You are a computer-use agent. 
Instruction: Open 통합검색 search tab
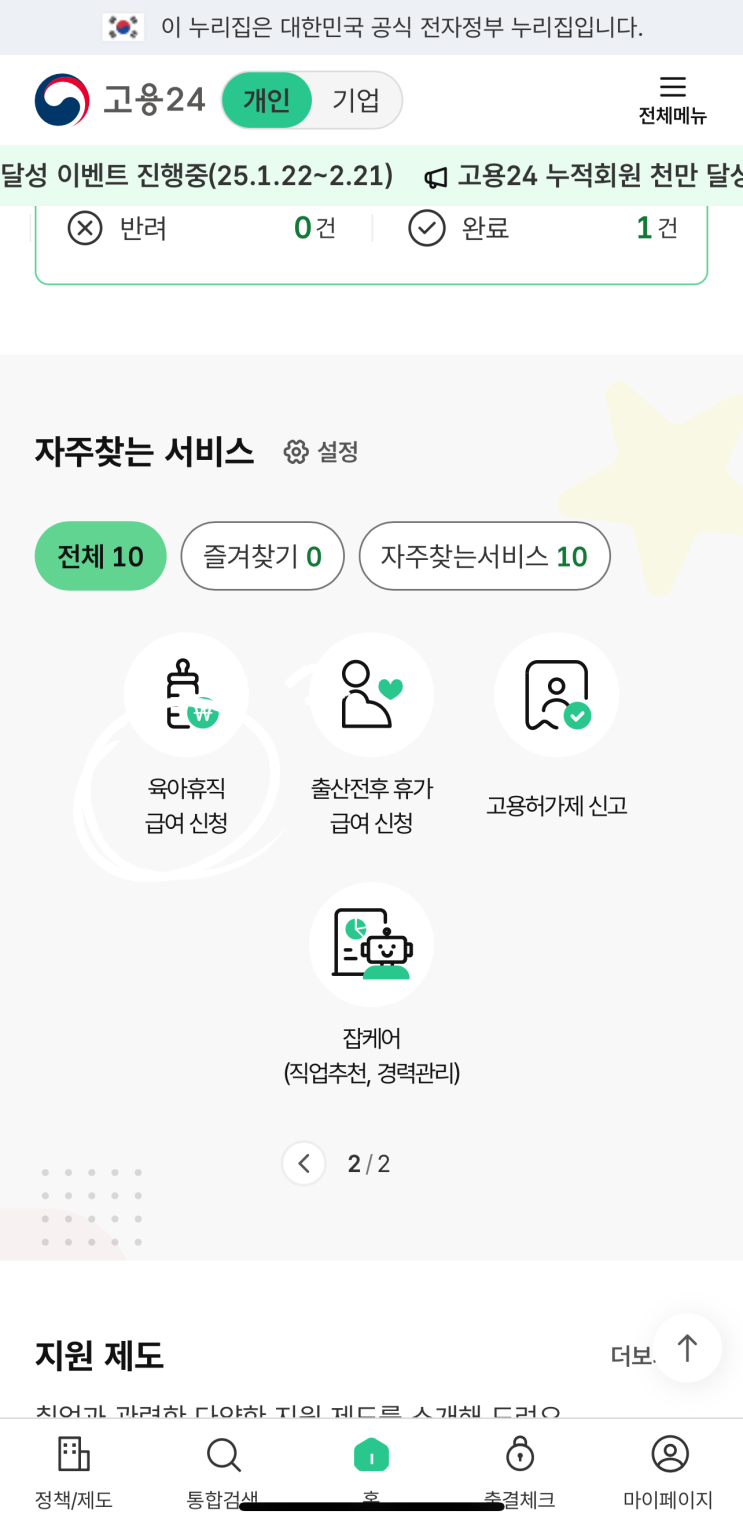[223, 1468]
